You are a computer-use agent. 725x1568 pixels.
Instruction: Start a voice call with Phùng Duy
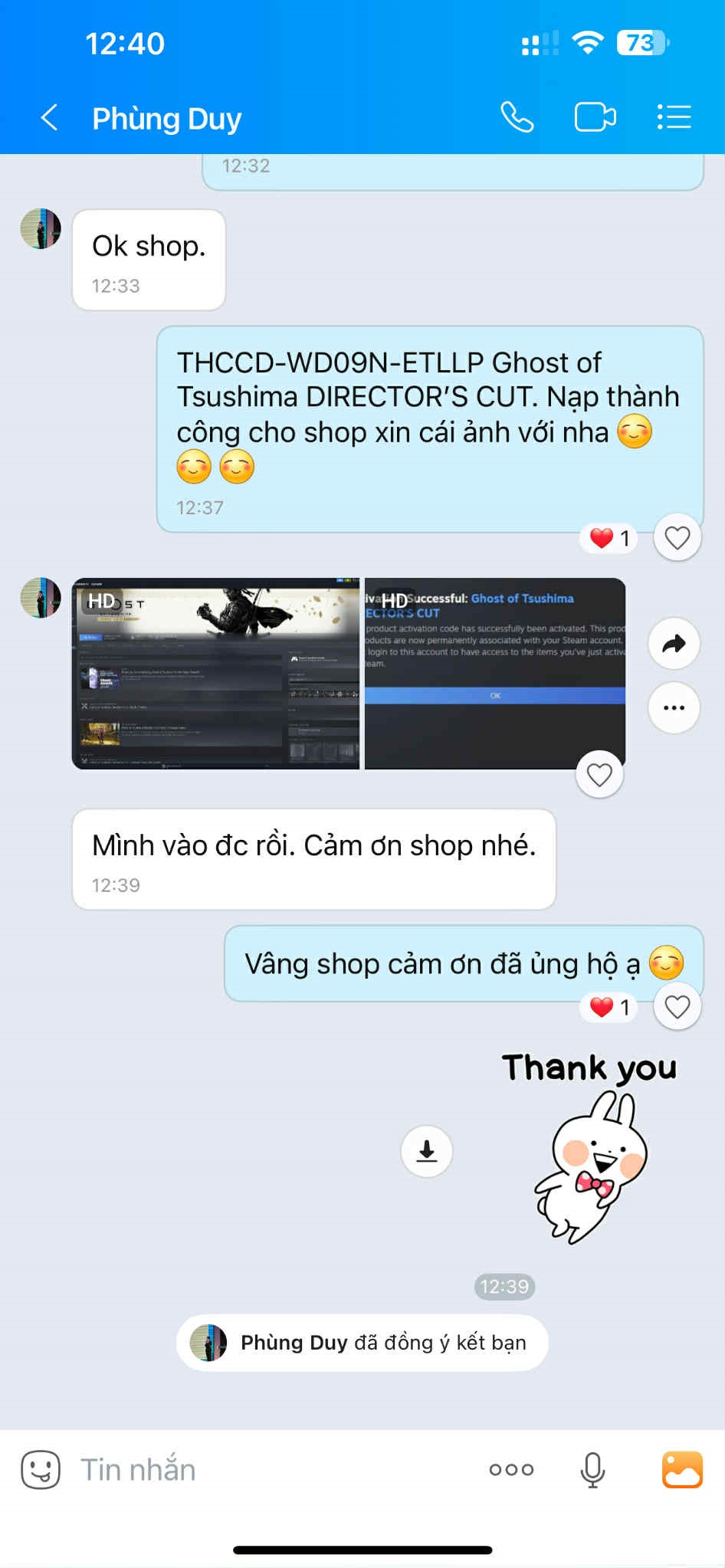pyautogui.click(x=517, y=117)
